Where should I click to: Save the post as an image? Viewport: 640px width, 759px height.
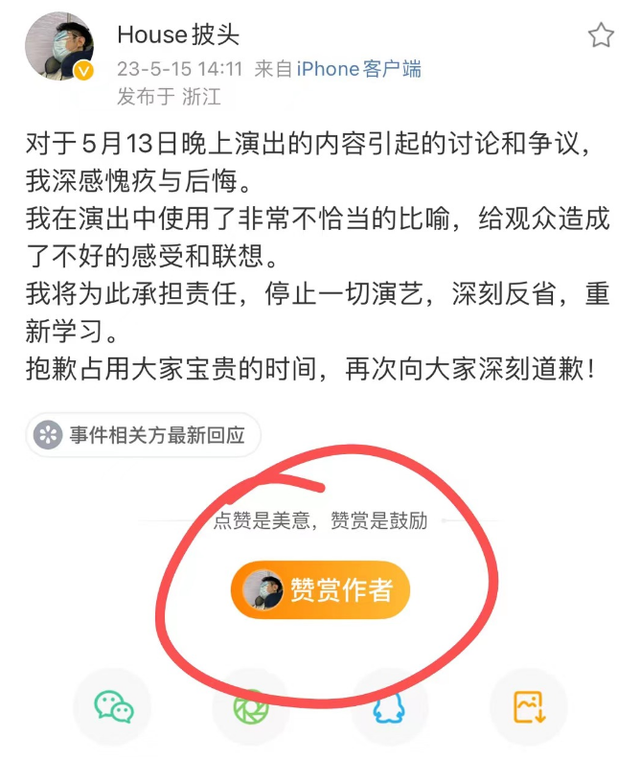[x=528, y=707]
